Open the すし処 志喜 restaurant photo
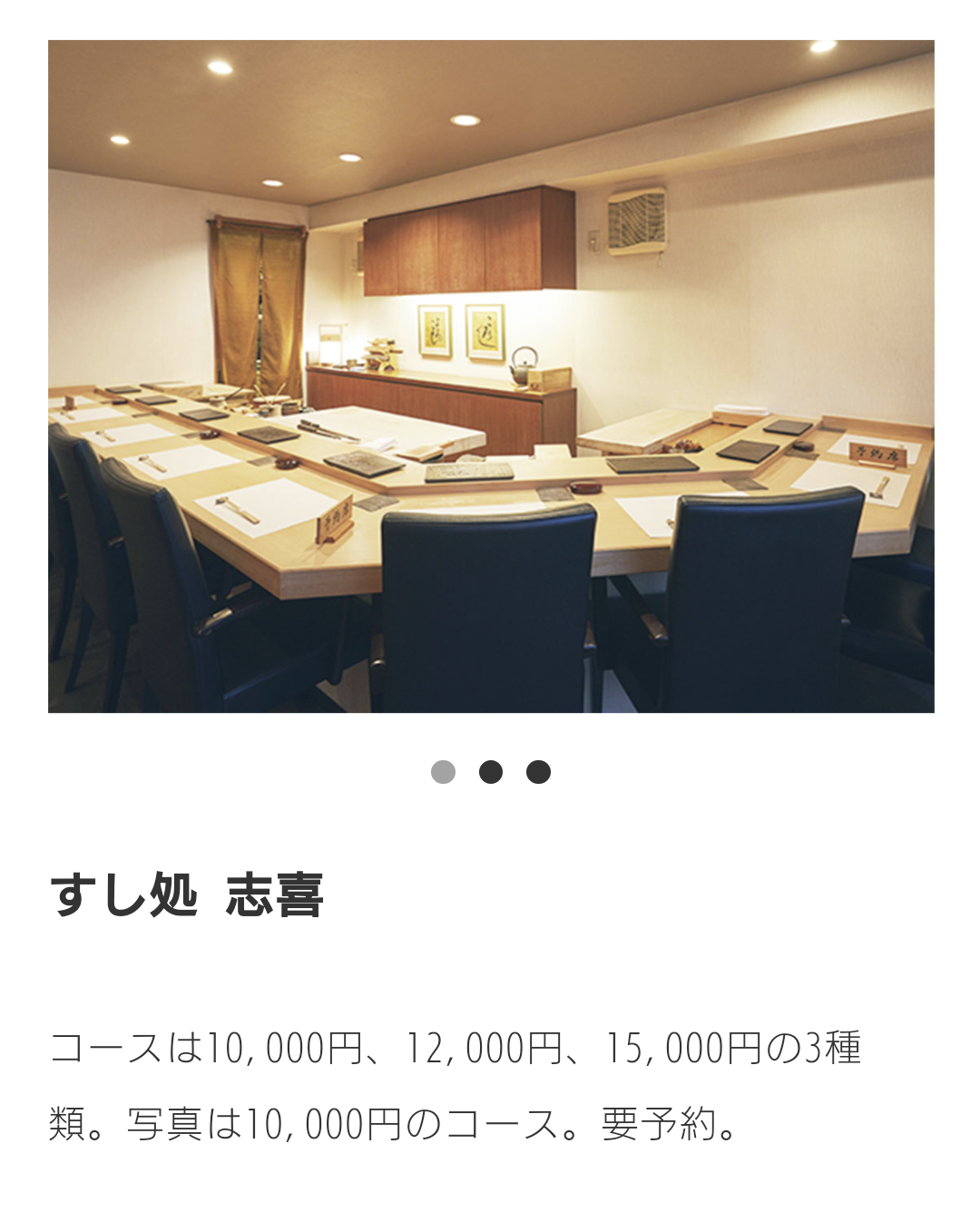Screen dimensions: 980x1212 click(x=491, y=376)
